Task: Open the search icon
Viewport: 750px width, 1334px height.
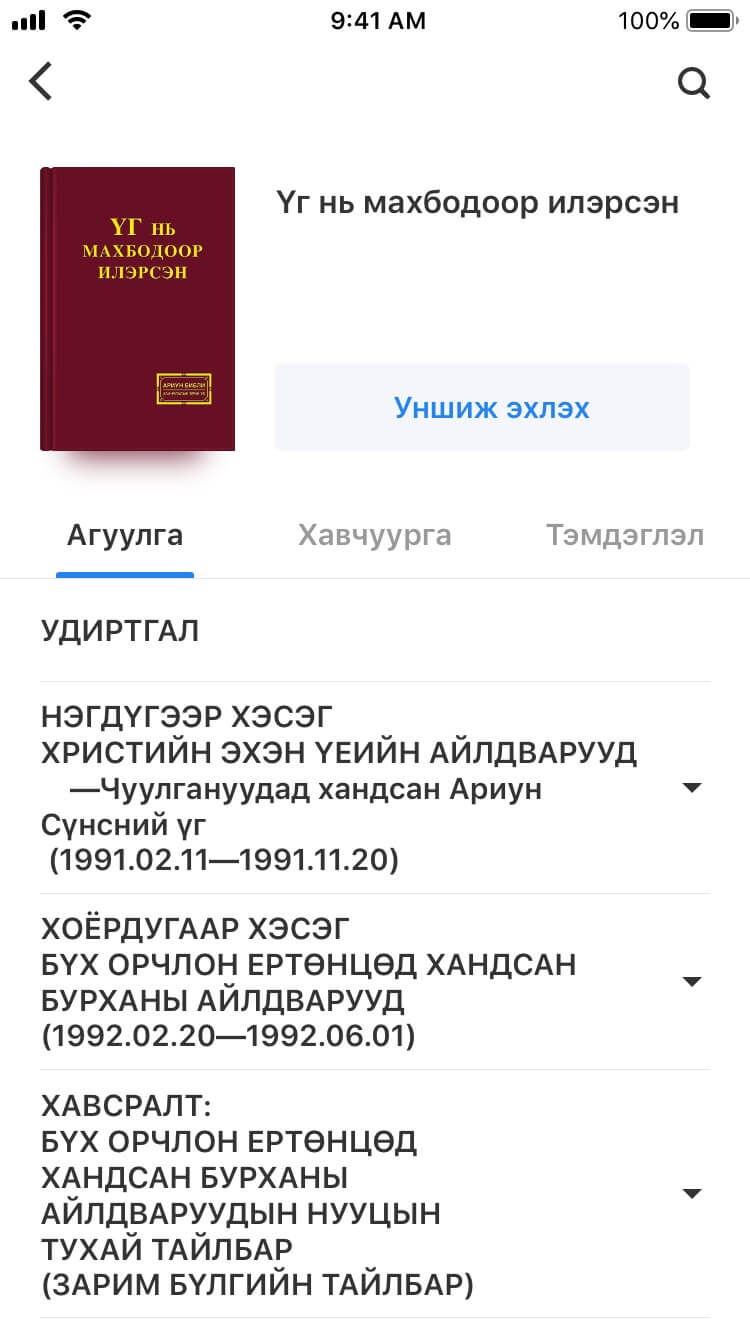Action: pyautogui.click(x=693, y=83)
